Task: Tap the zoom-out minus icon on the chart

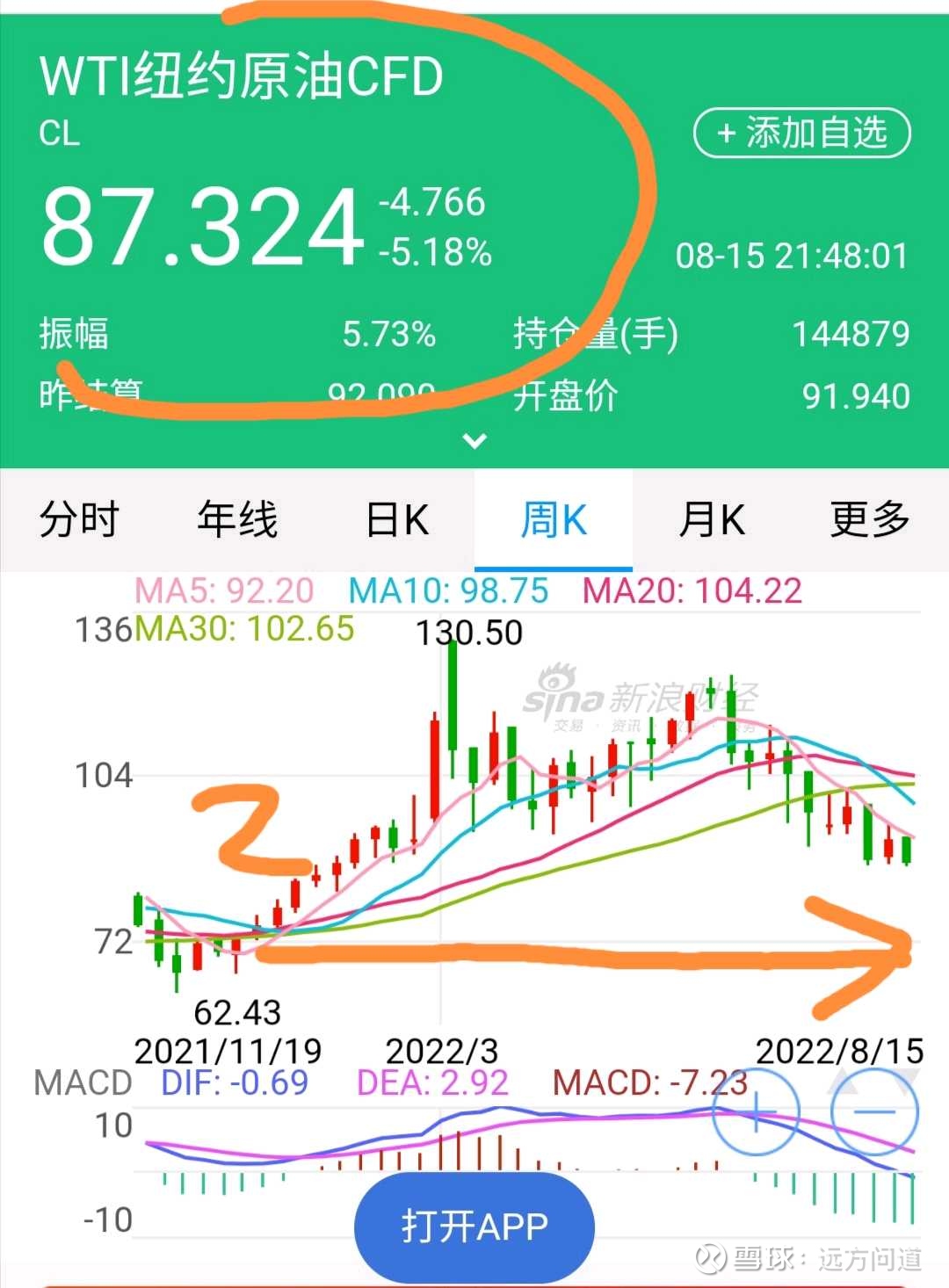Action: pos(874,1111)
